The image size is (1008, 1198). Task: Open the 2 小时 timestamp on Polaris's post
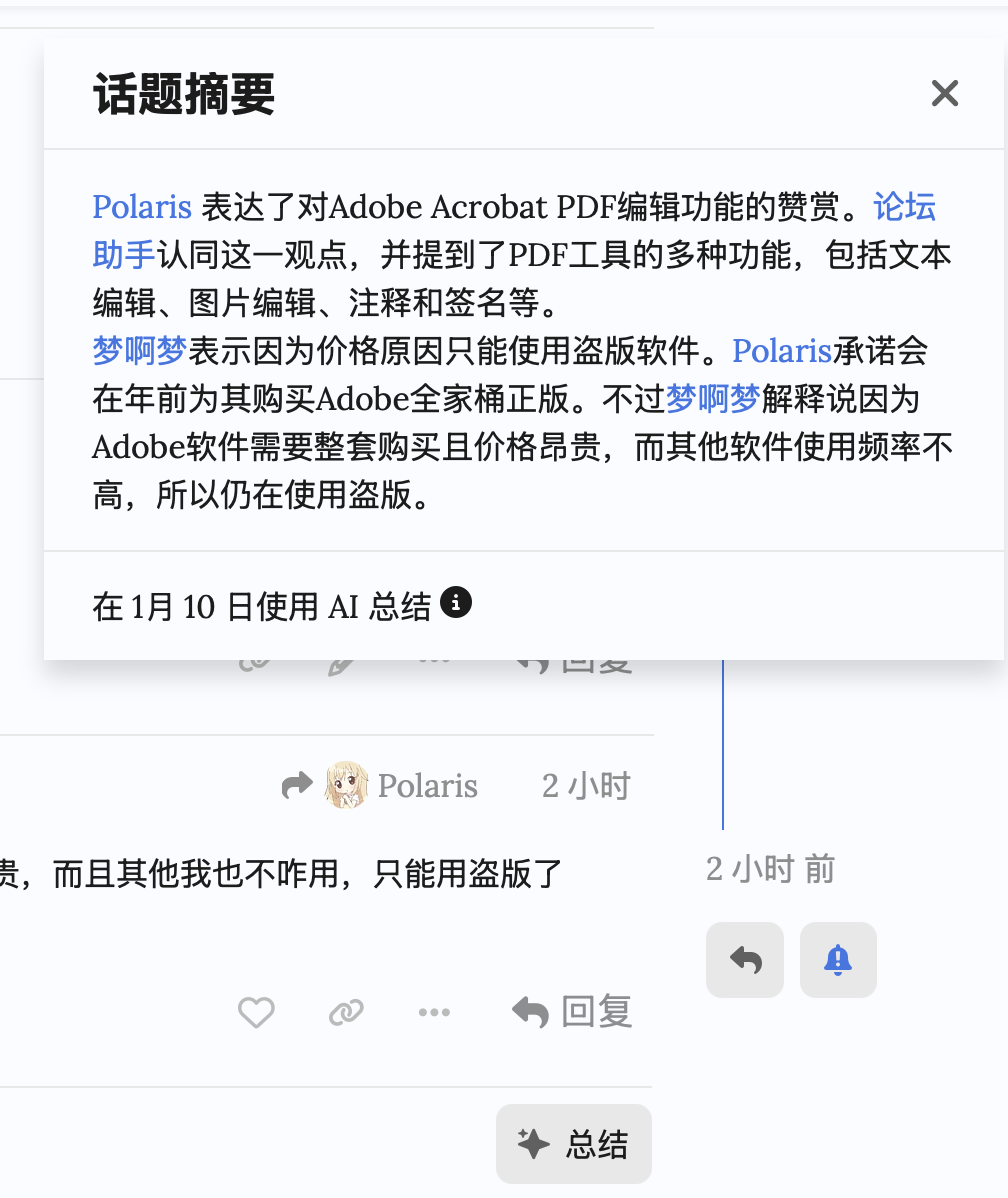point(586,786)
